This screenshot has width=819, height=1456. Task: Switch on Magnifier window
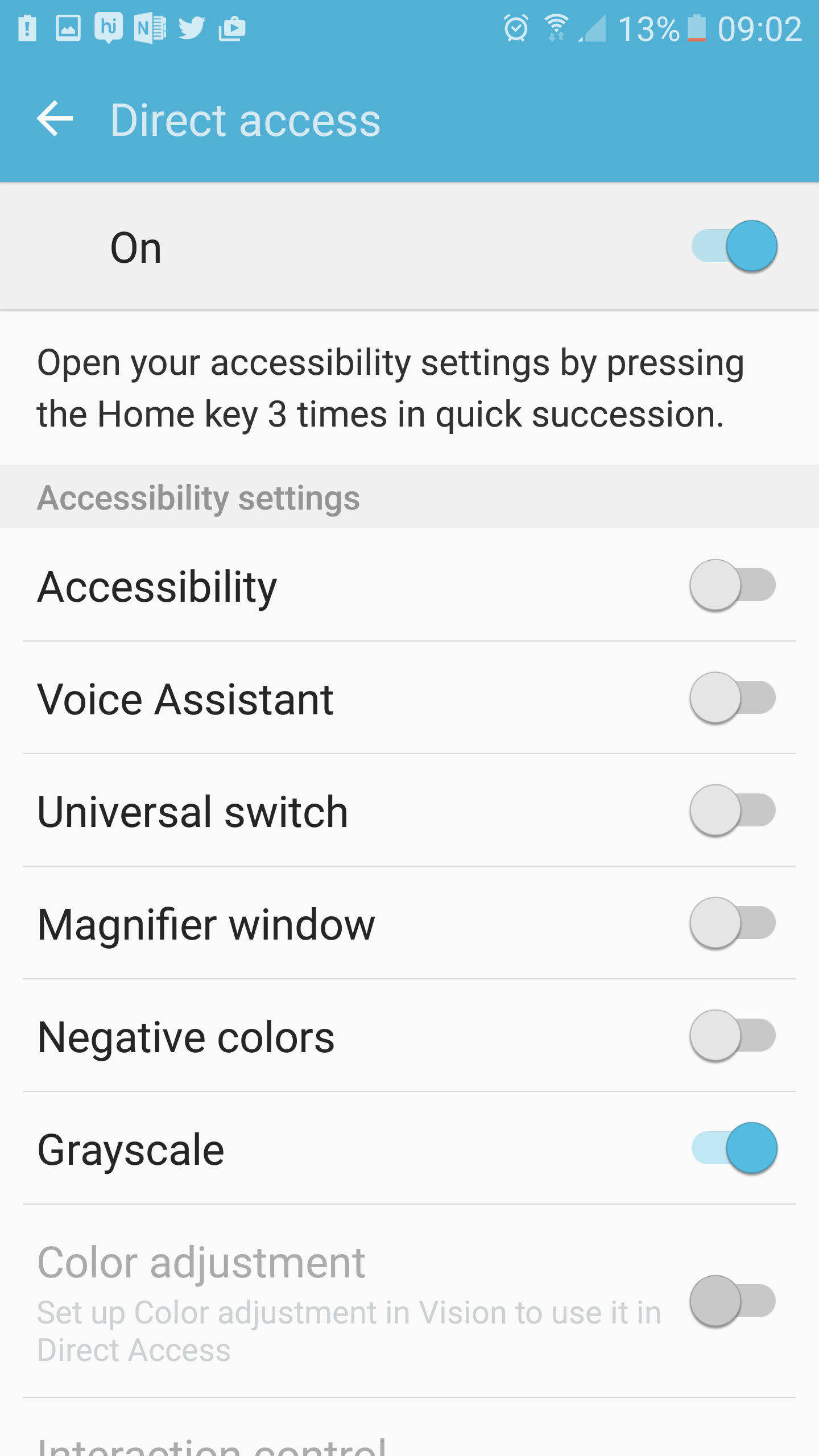(x=733, y=923)
